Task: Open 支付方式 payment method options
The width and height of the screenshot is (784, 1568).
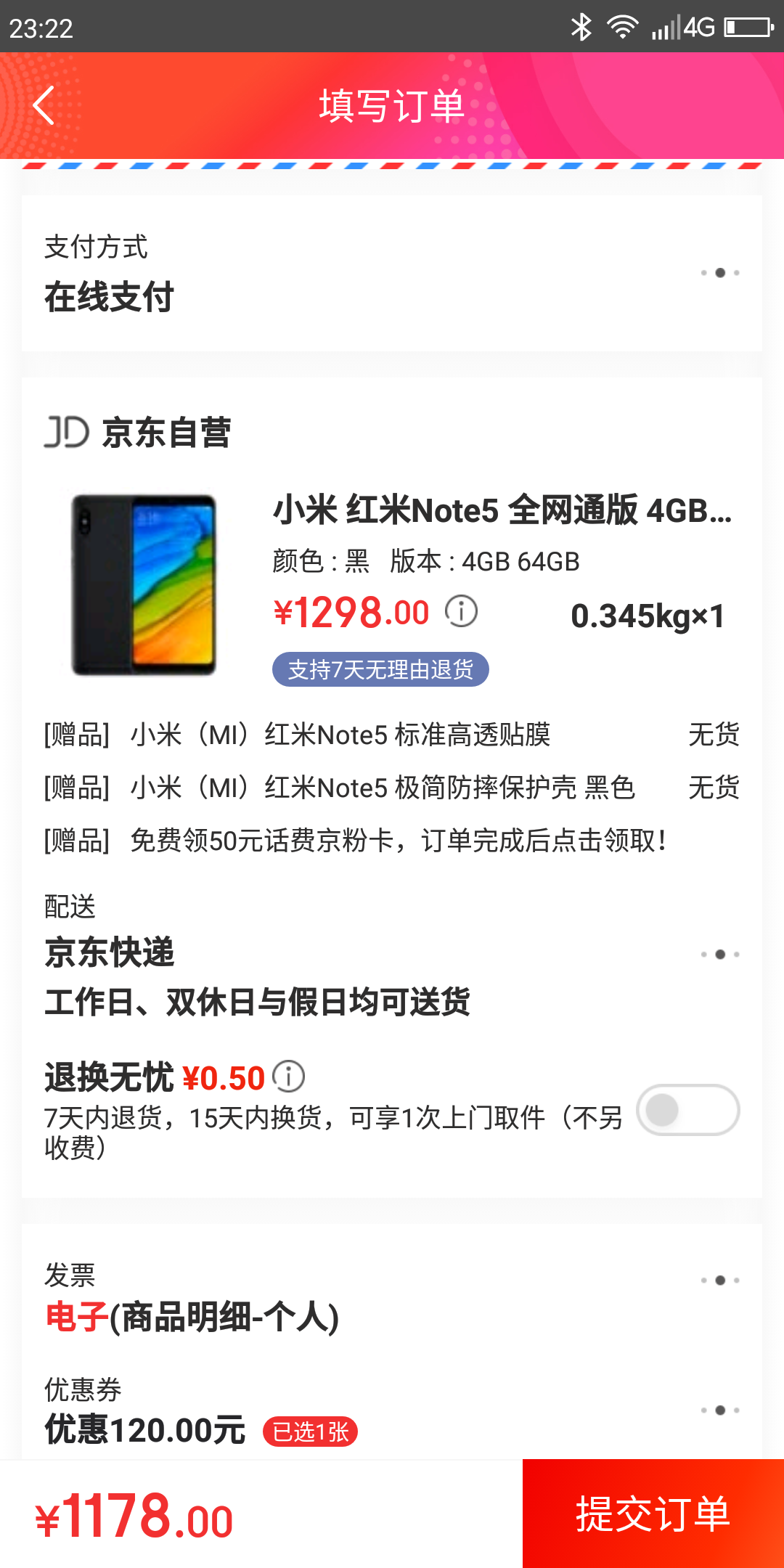Action: click(x=392, y=273)
